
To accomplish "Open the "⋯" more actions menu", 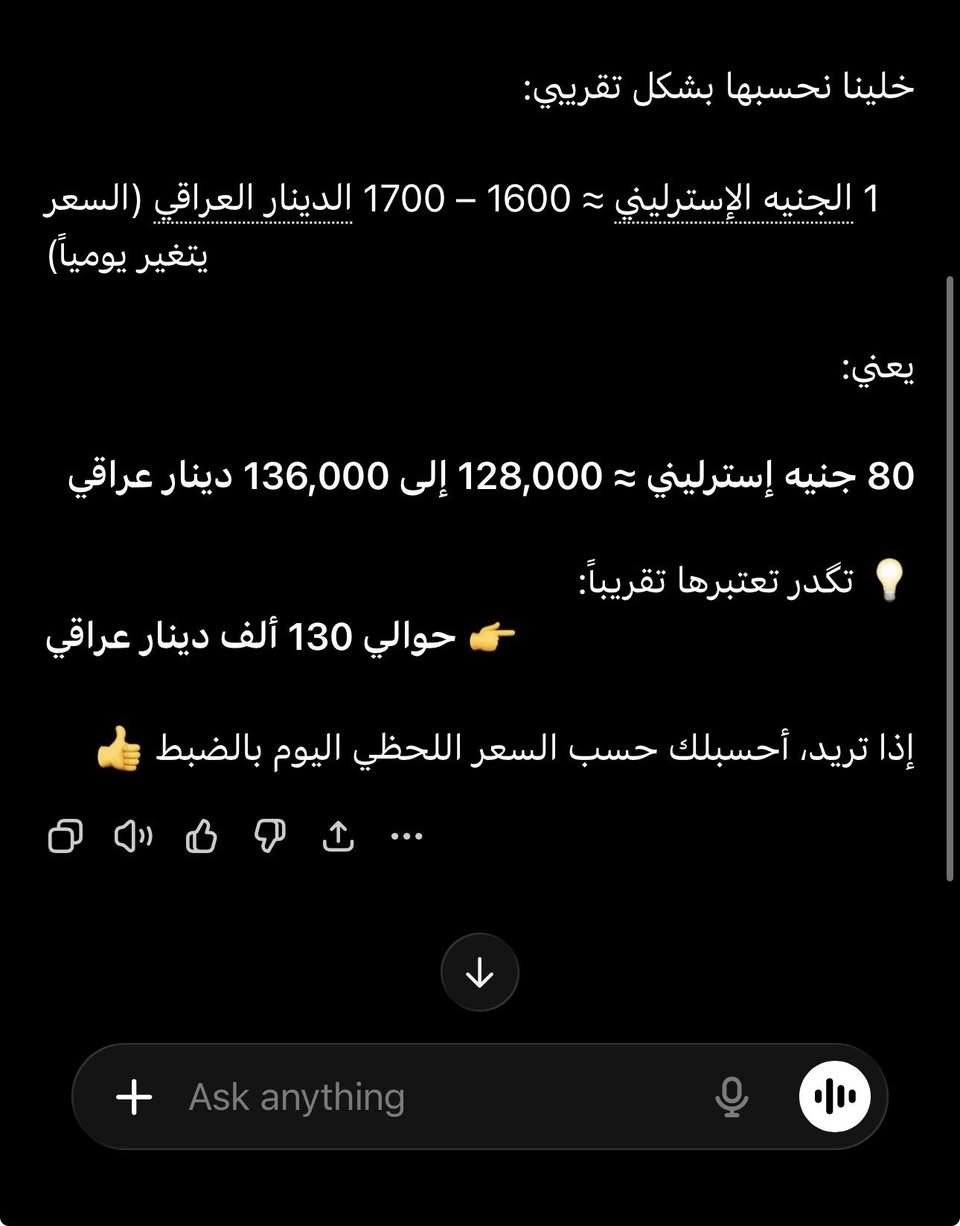I will pos(405,835).
